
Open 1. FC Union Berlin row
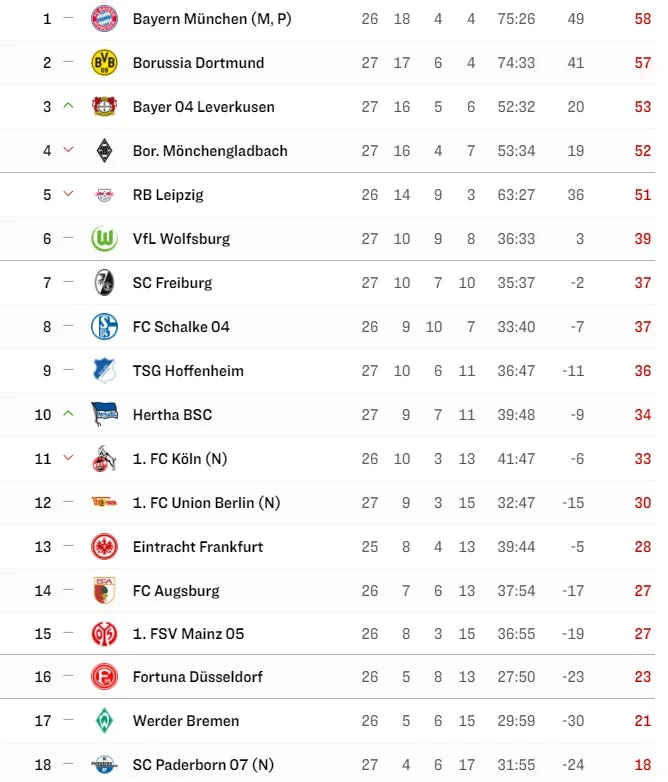[x=205, y=502]
